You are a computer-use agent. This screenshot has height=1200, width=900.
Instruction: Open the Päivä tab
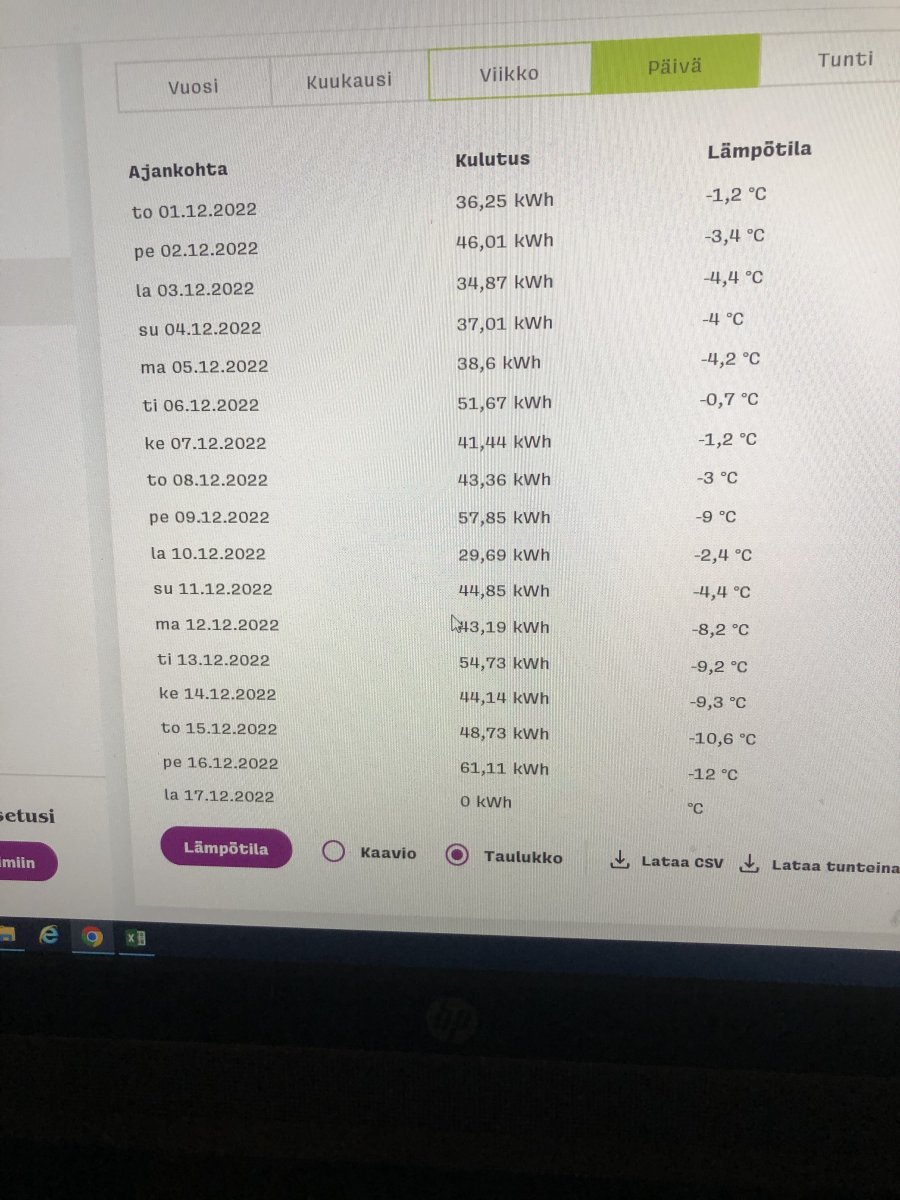[674, 66]
